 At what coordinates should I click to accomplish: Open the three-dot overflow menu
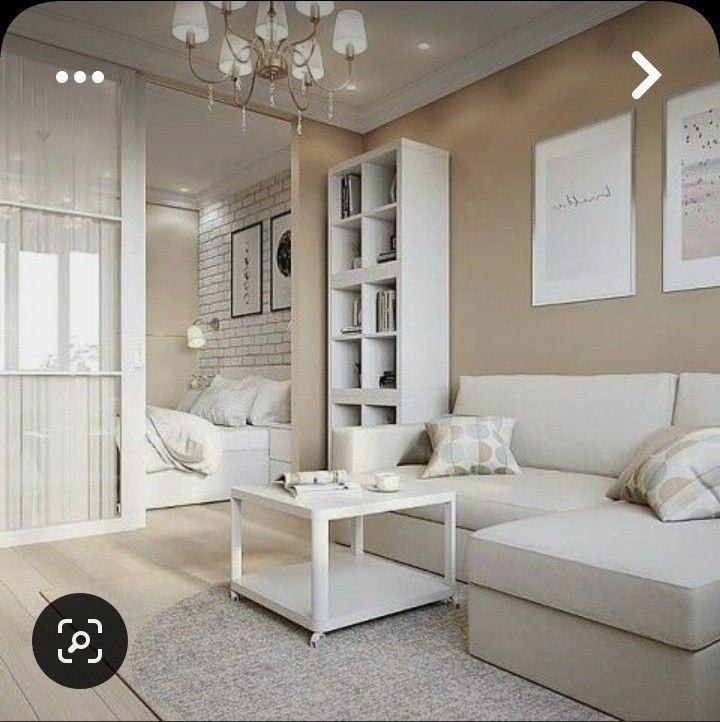[80, 77]
